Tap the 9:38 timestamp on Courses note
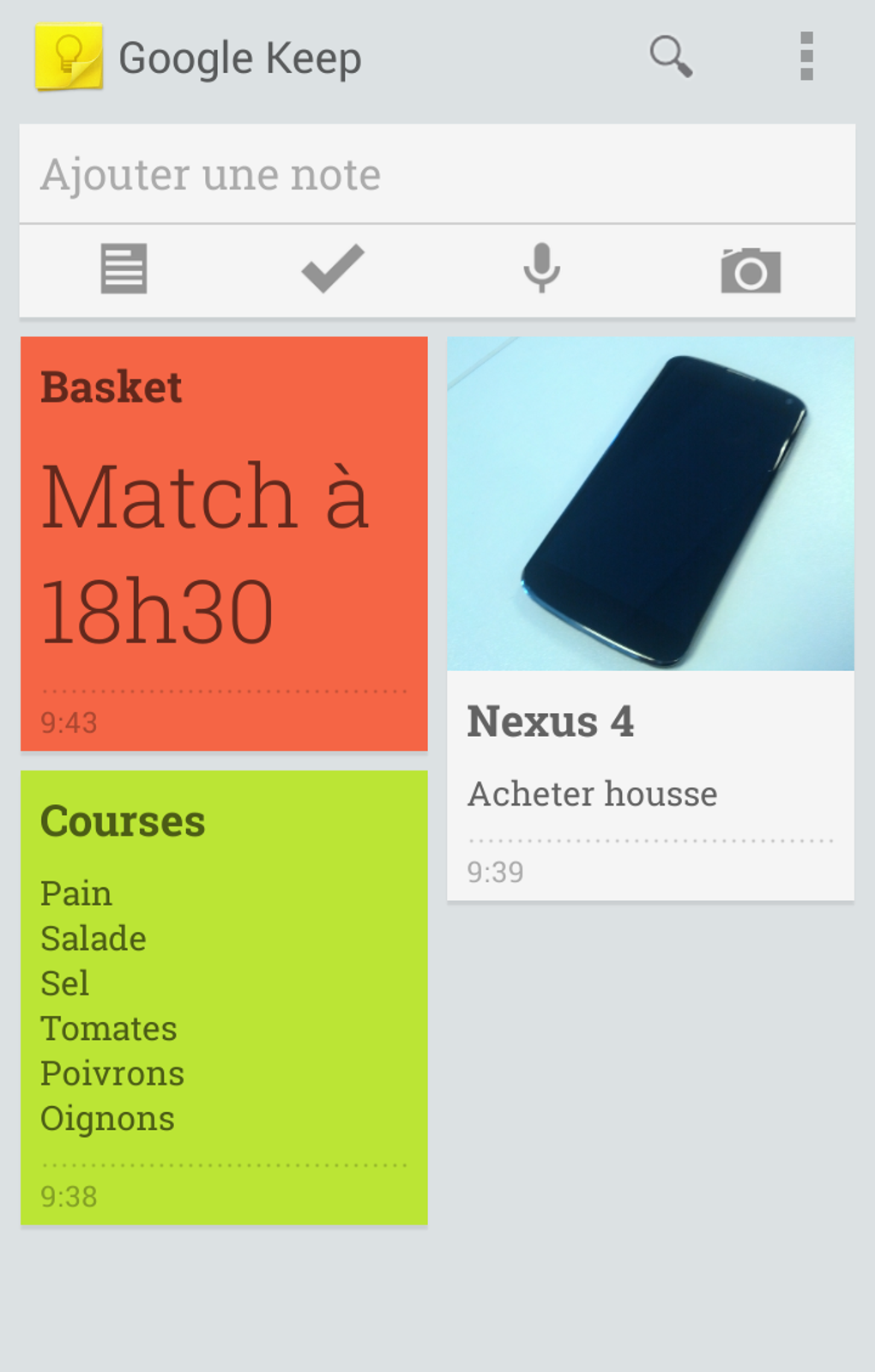This screenshot has height=1372, width=875. point(67,1194)
